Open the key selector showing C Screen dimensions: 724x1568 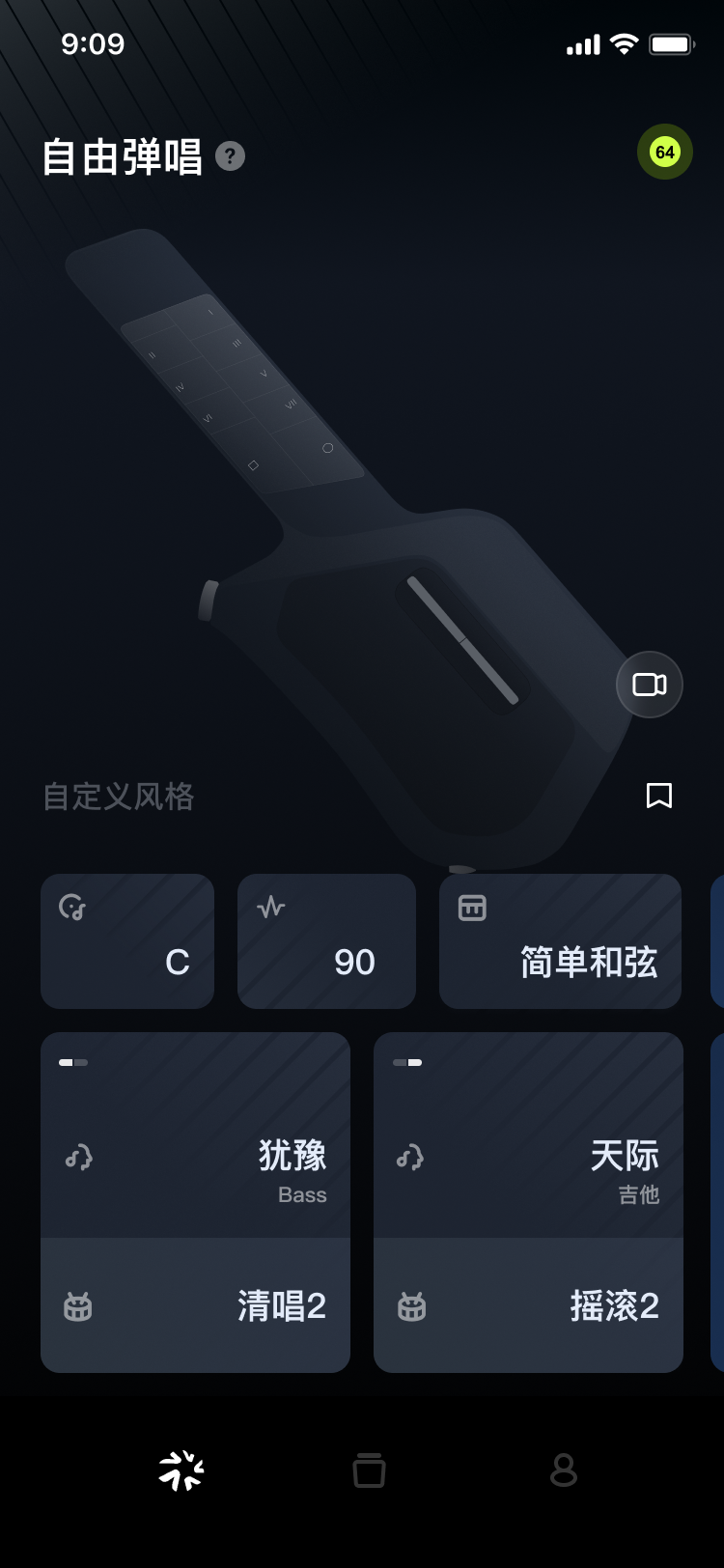point(127,941)
